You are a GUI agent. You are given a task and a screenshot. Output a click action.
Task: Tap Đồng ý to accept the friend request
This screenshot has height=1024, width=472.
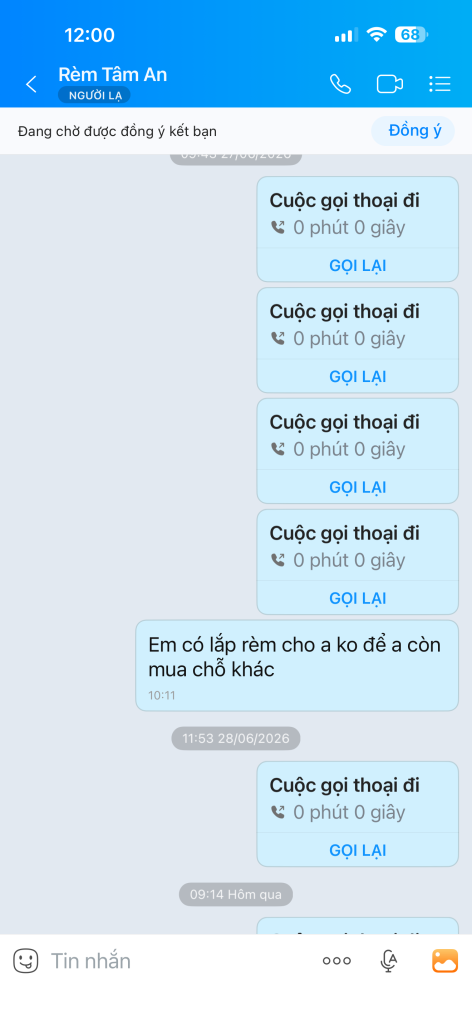pos(415,131)
